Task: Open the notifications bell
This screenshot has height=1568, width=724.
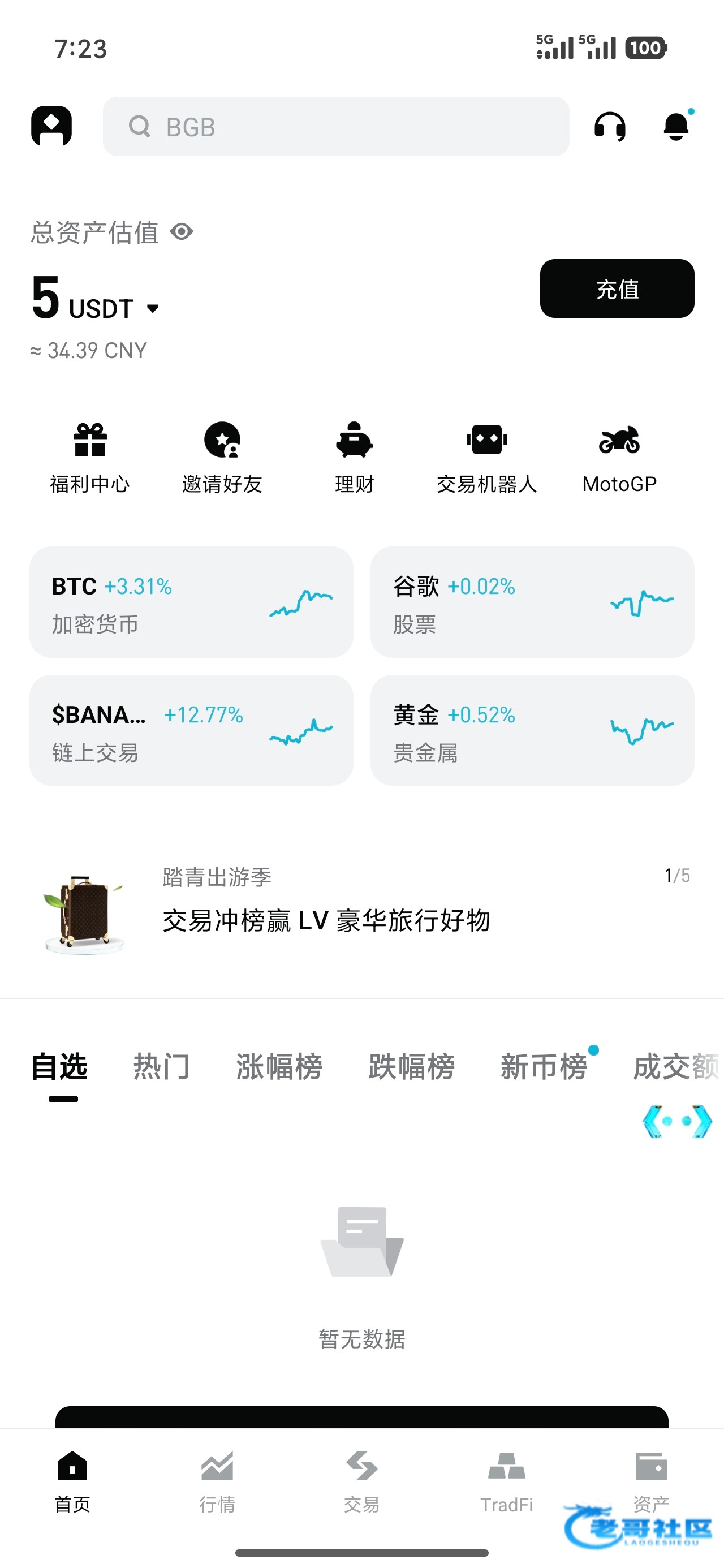Action: click(x=676, y=127)
